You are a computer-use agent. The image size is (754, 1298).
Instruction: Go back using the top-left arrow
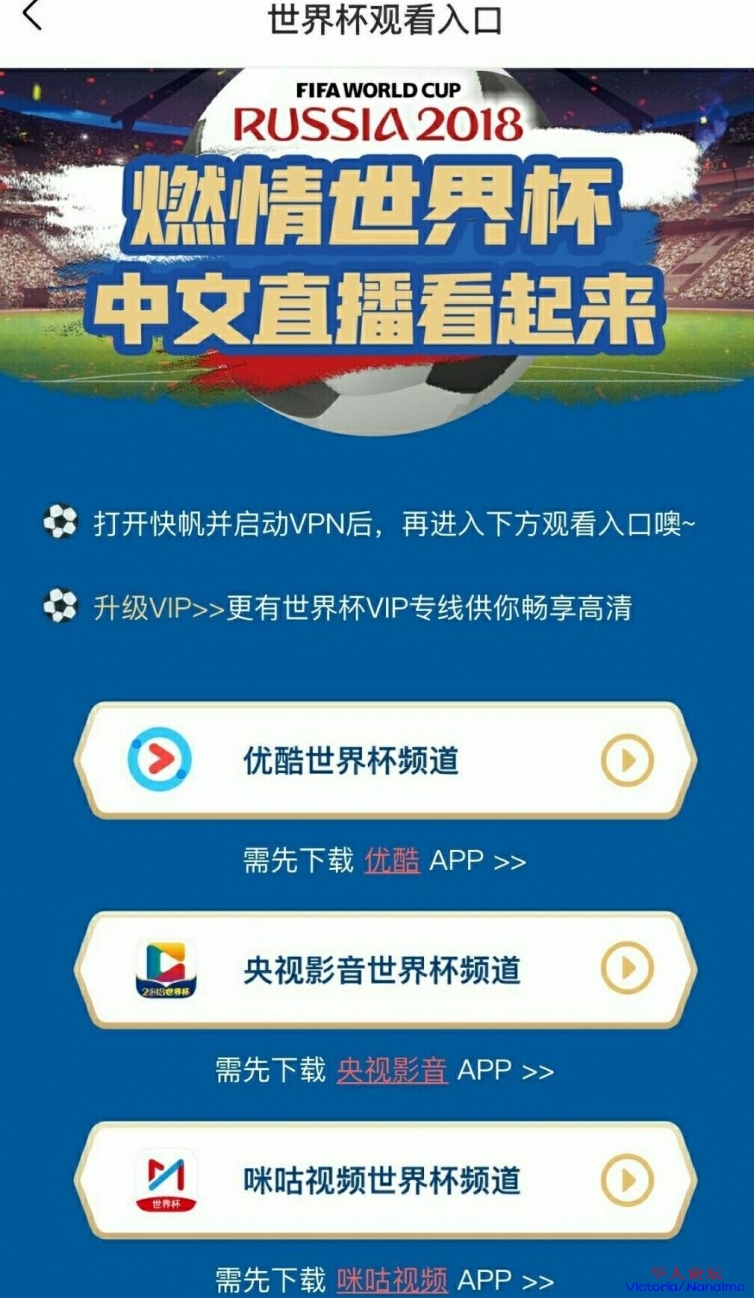click(x=33, y=17)
